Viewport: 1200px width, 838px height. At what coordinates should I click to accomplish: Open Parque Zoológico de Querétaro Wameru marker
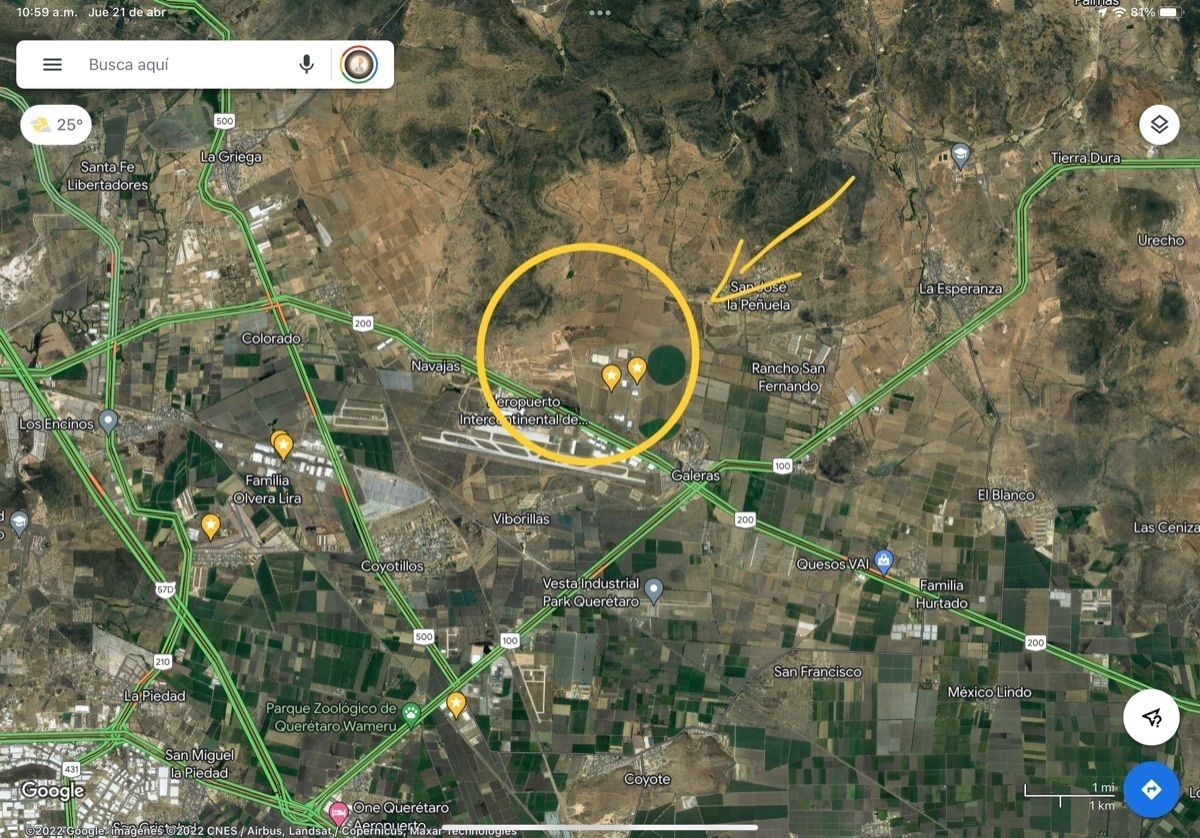(x=411, y=711)
